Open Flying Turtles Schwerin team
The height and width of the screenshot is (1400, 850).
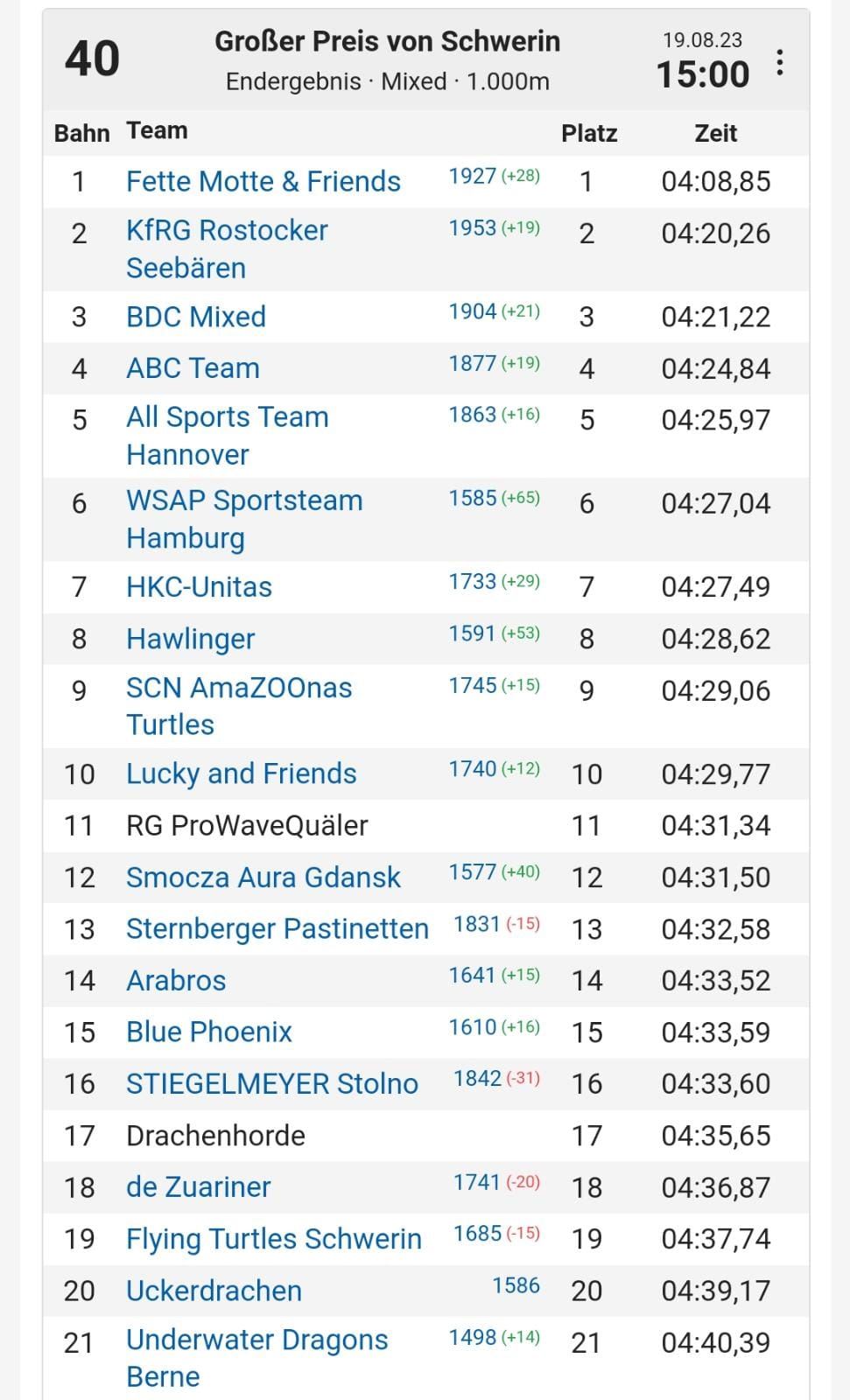274,1238
